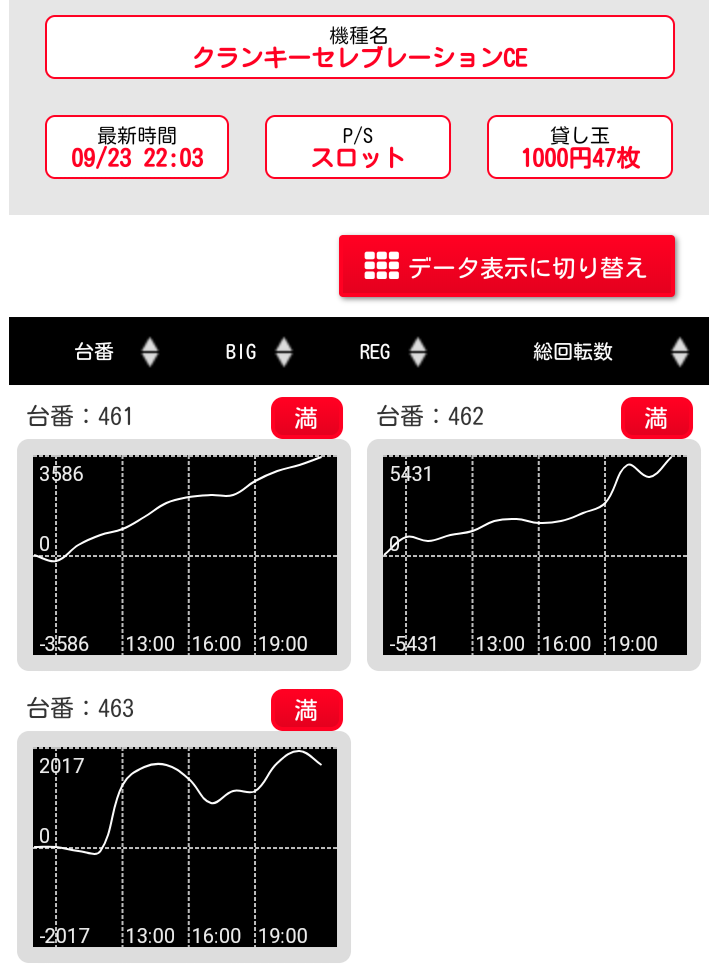Sort machines by BIG count
Image resolution: width=719 pixels, height=973 pixels.
[x=258, y=352]
